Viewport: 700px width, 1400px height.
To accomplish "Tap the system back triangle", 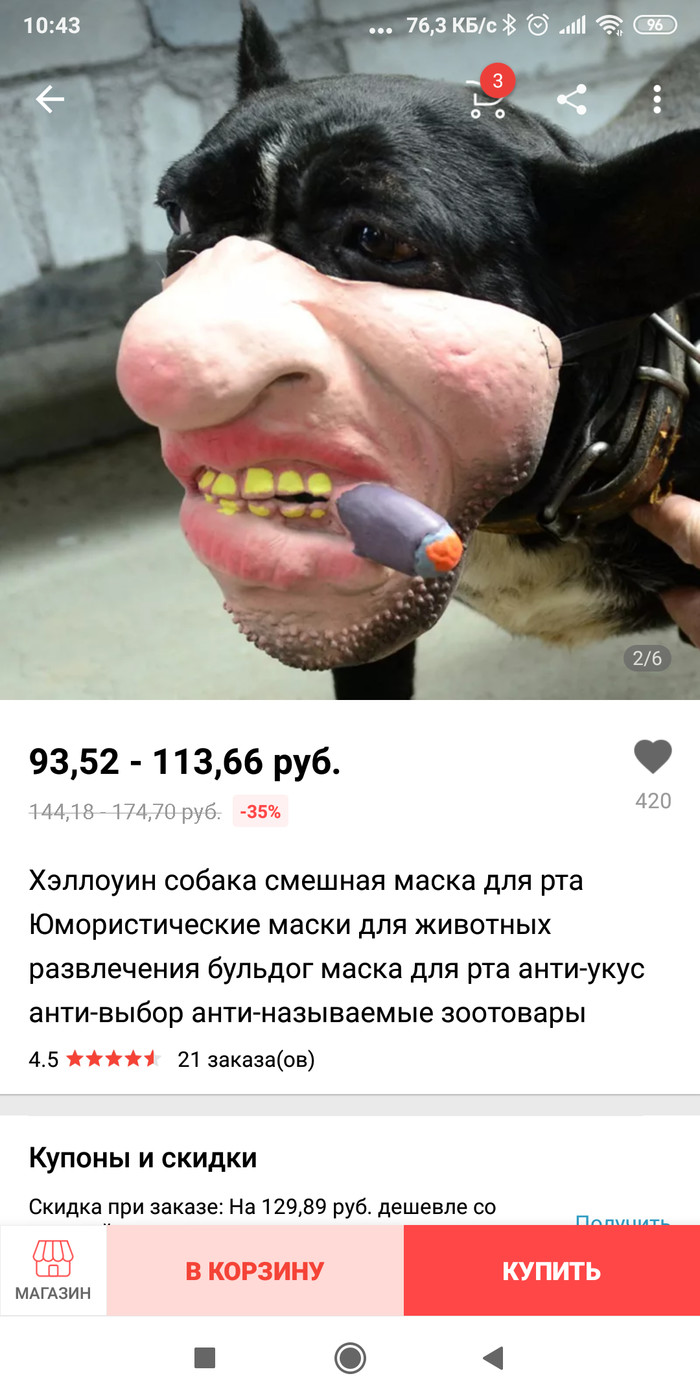I will [x=492, y=1357].
